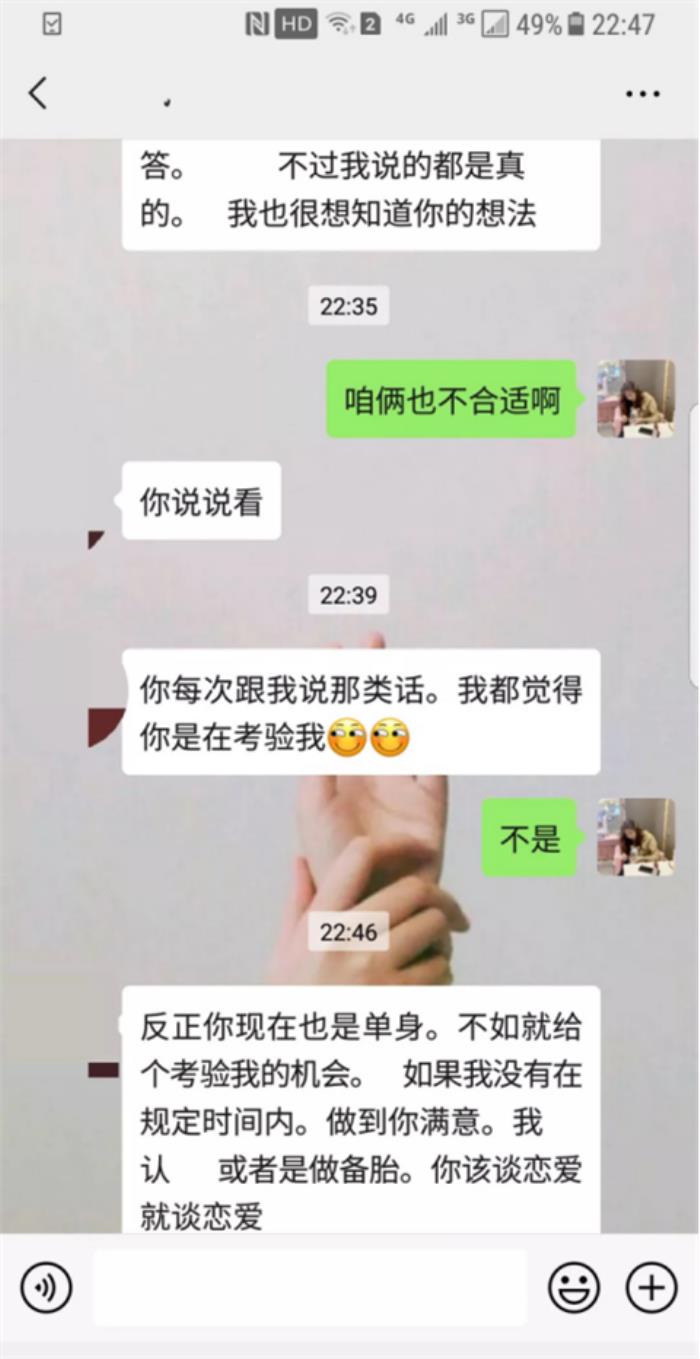Open the emoji sticker panel

coord(574,1286)
